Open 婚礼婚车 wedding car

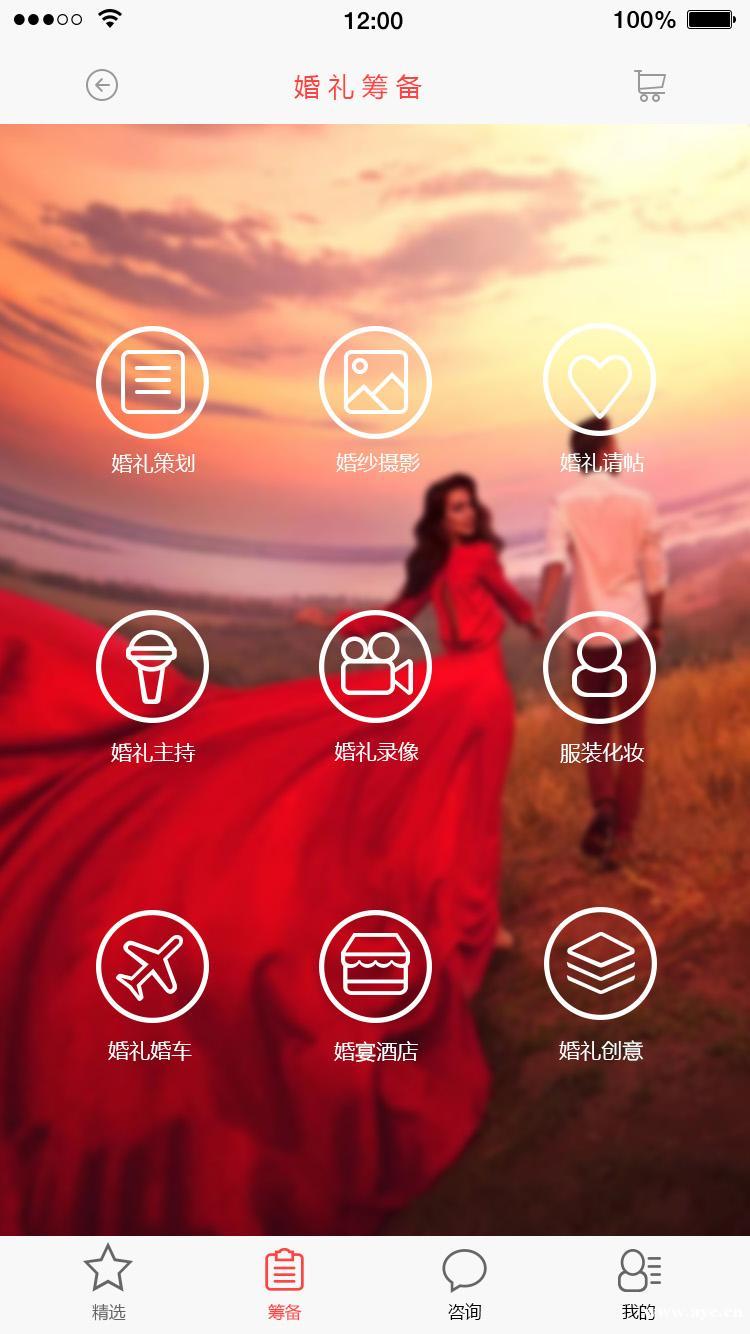coord(152,965)
